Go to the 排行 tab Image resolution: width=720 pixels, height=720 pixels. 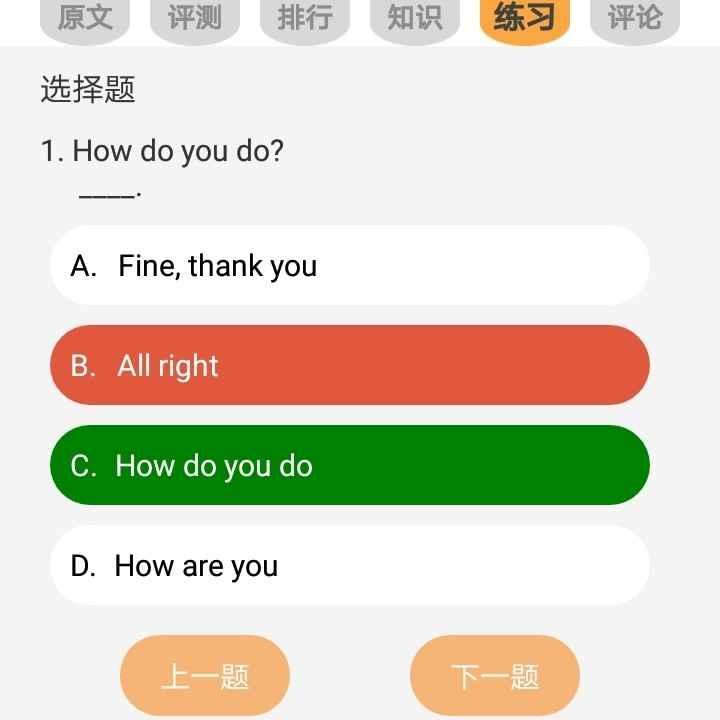tap(305, 18)
